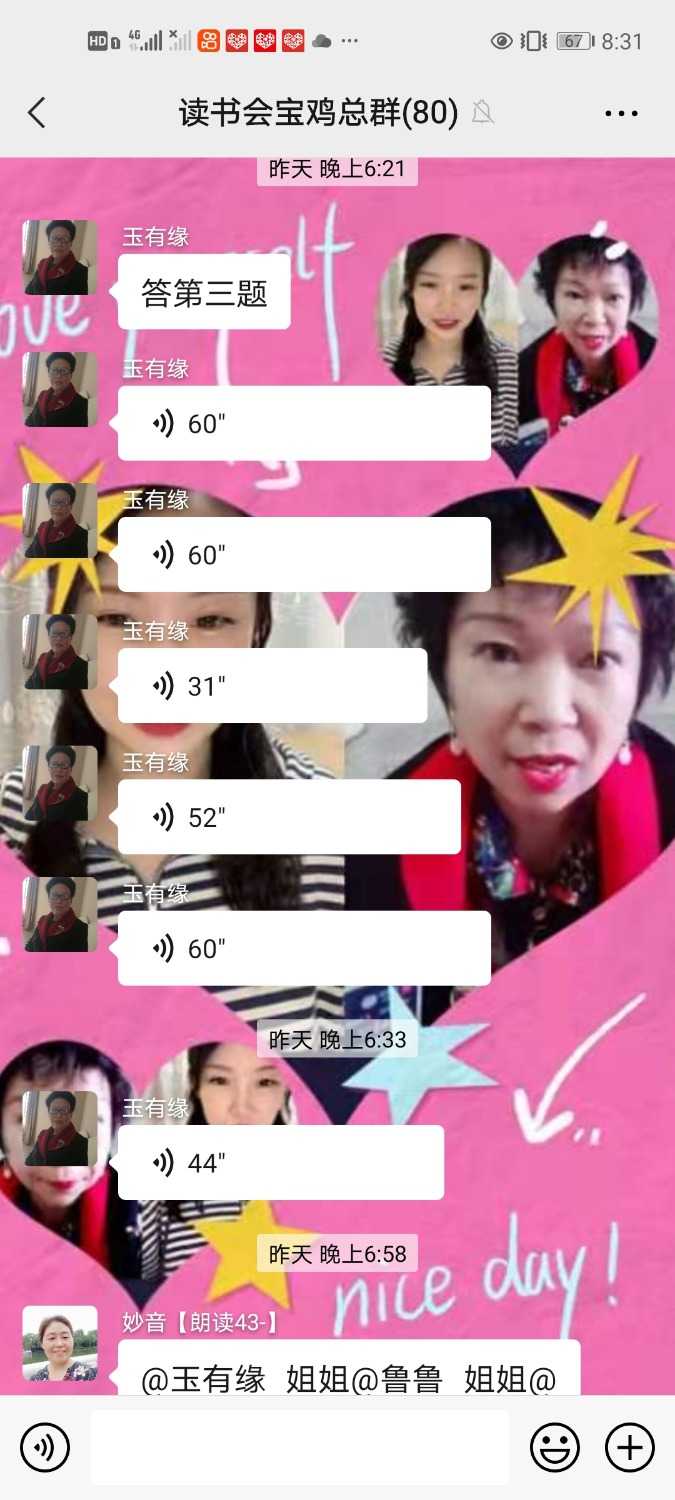Go back from the group chat
The image size is (675, 1500).
coord(37,113)
